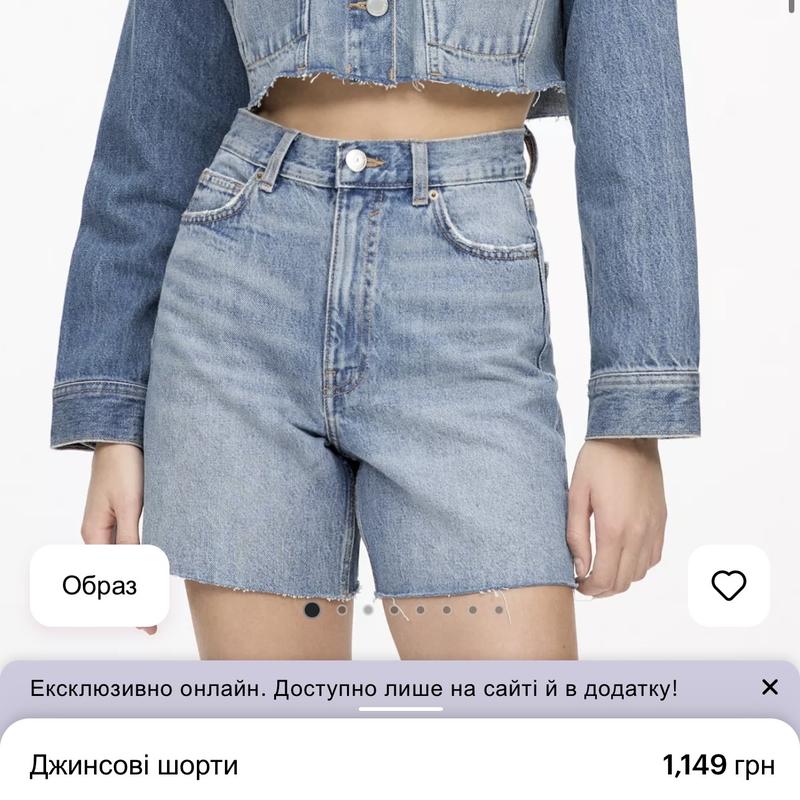Tap the product details sheet handle
Image resolution: width=800 pixels, height=800 pixels.
(x=400, y=709)
